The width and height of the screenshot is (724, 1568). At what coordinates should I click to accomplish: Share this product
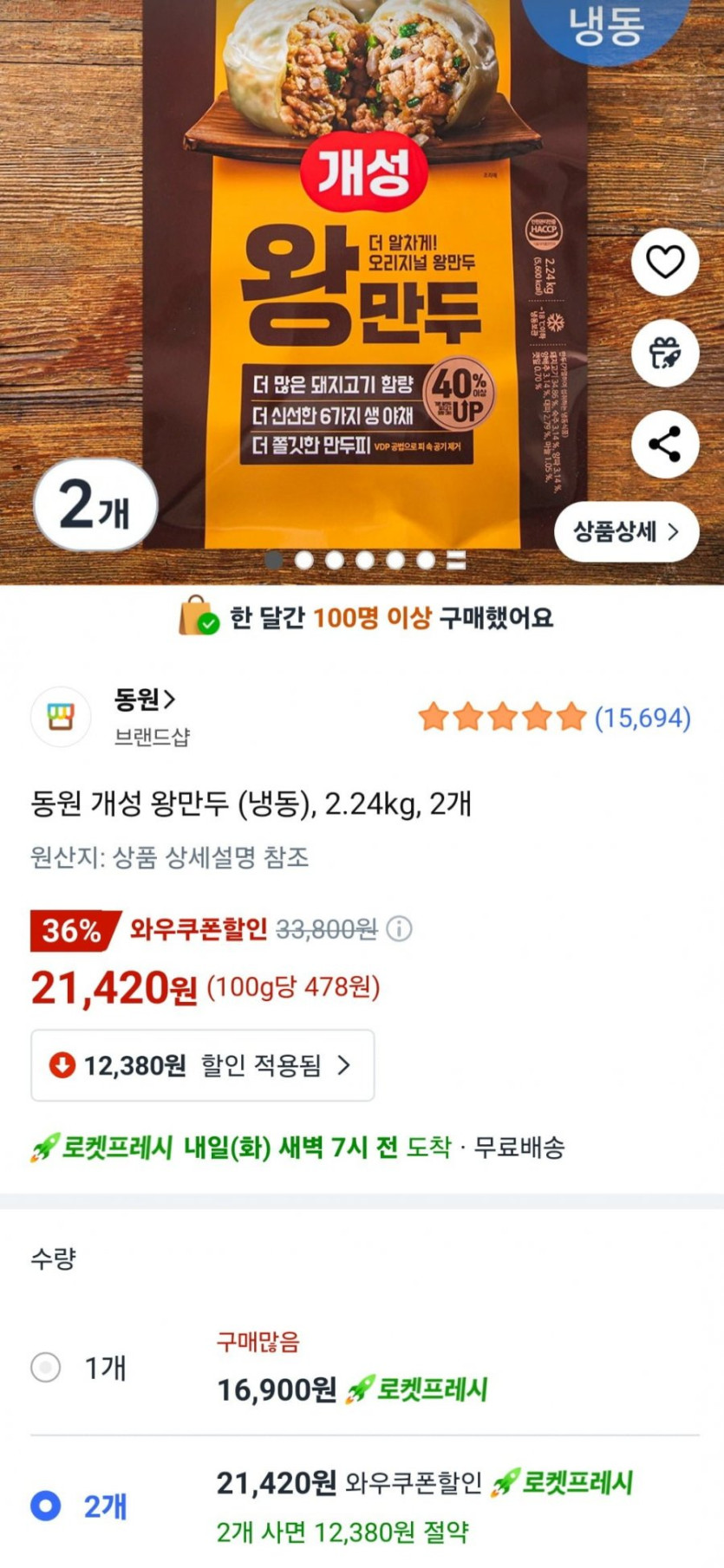coord(664,445)
